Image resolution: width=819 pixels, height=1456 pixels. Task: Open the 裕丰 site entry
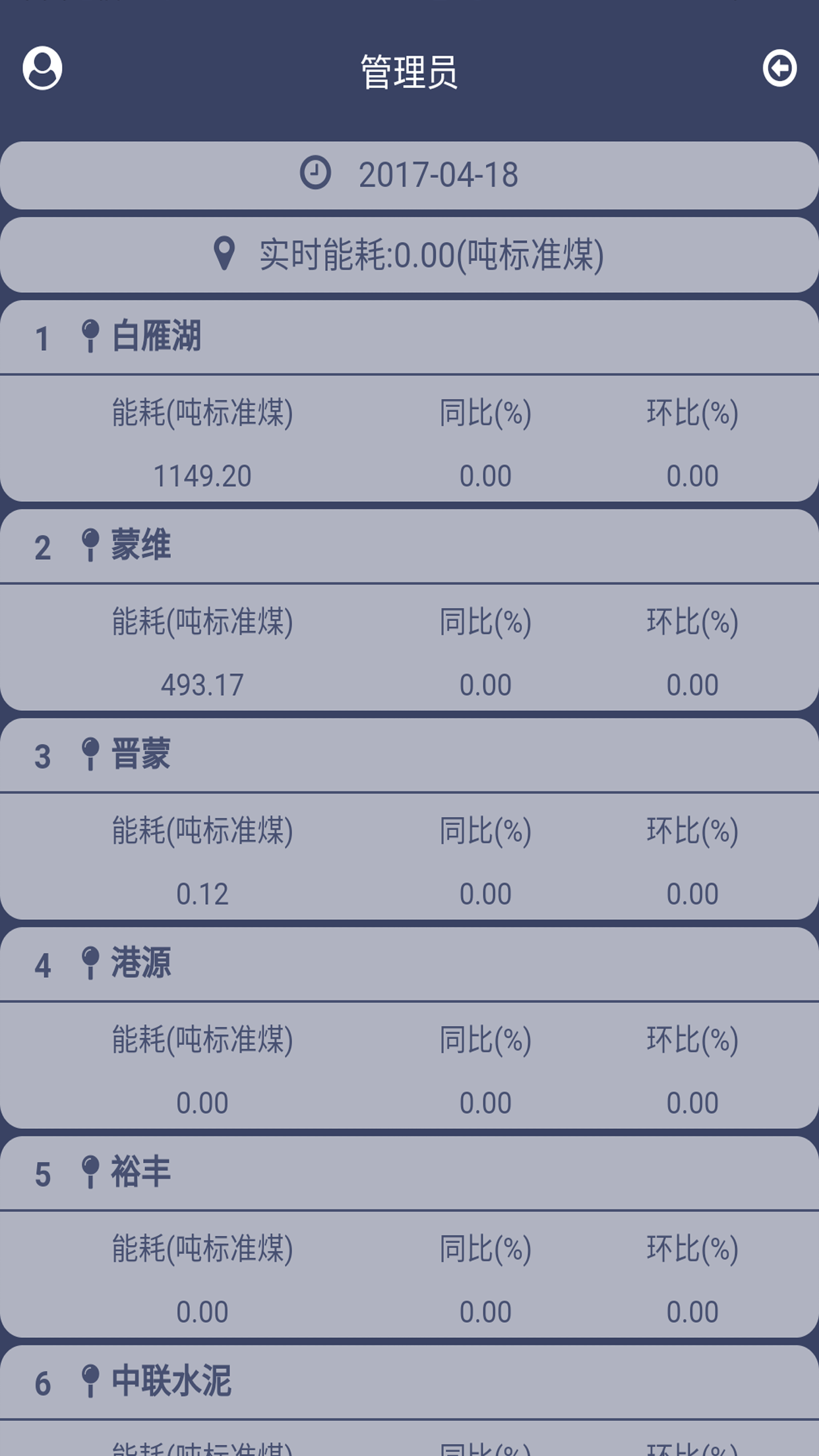(x=409, y=1173)
